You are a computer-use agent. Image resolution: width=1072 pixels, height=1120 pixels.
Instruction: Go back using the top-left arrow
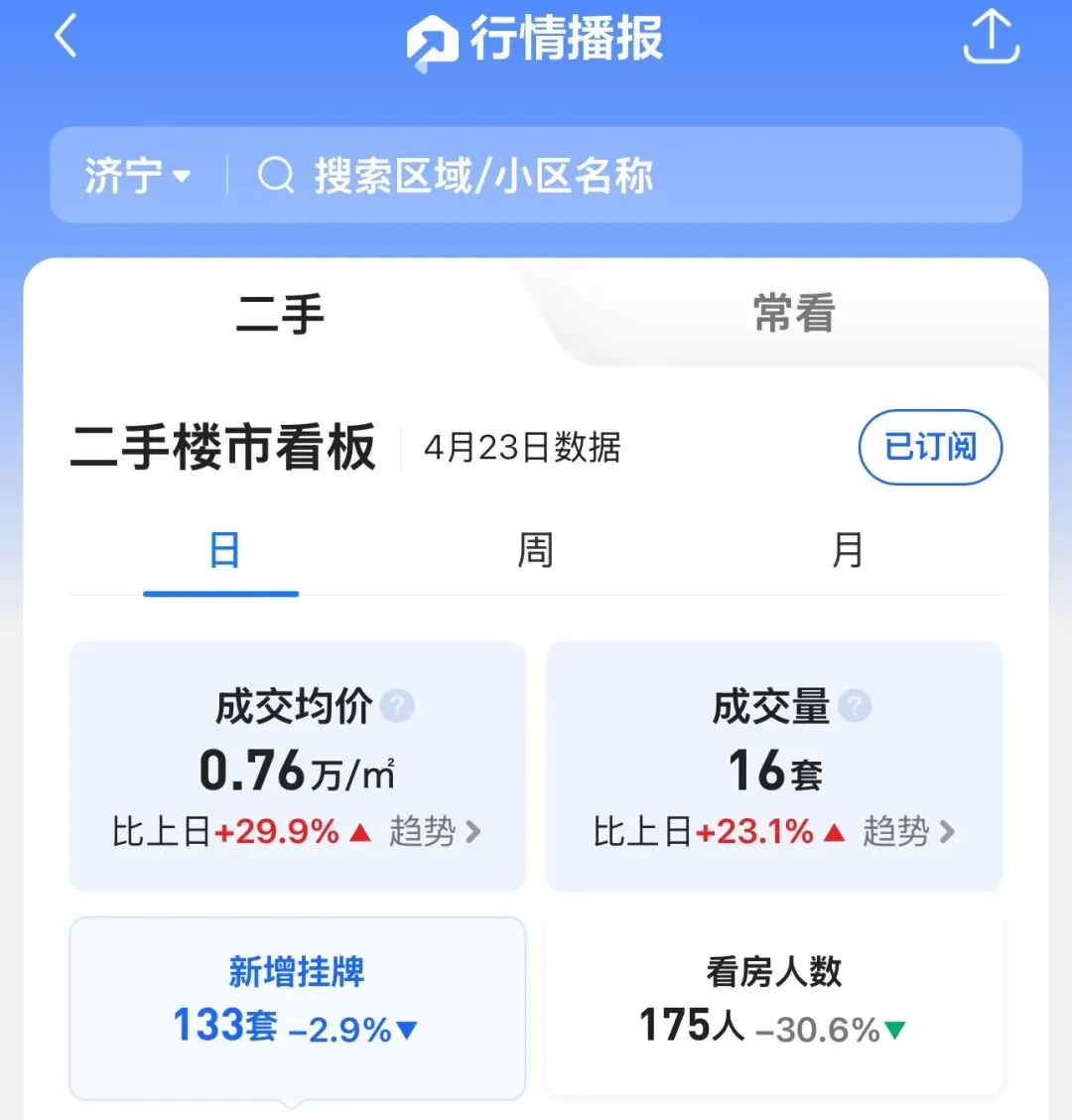65,37
